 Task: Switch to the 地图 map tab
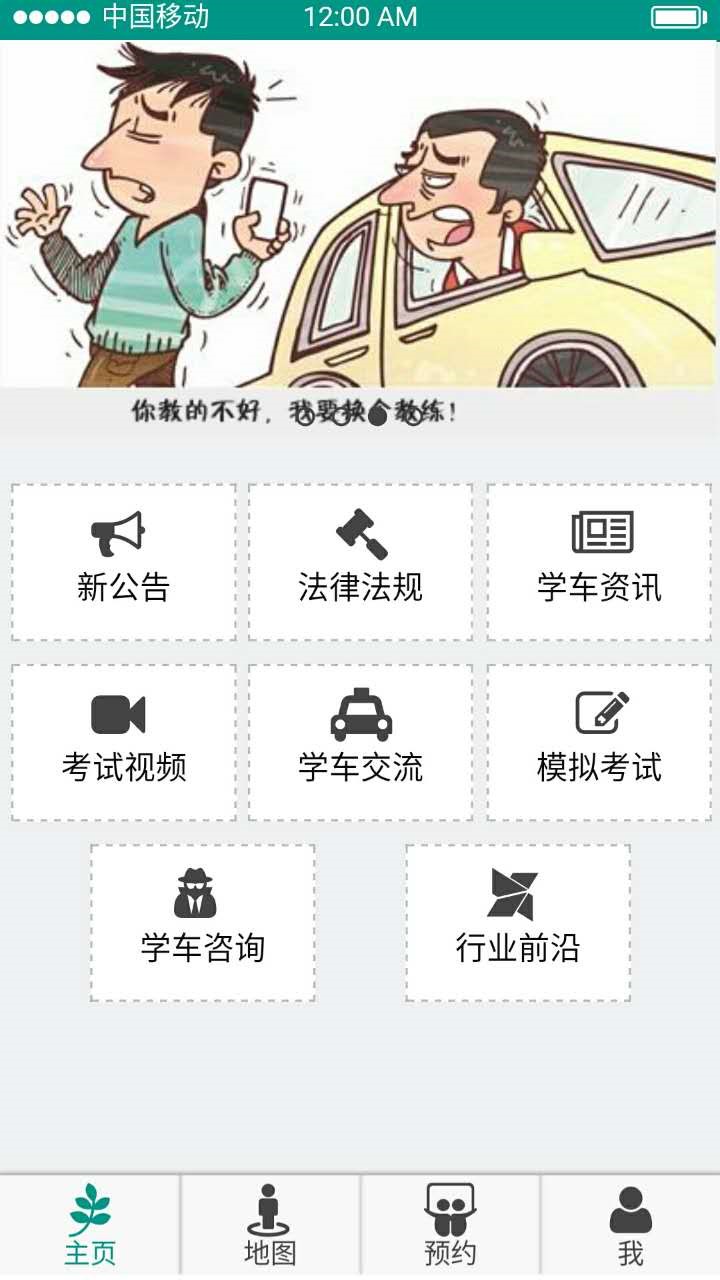(270, 1226)
